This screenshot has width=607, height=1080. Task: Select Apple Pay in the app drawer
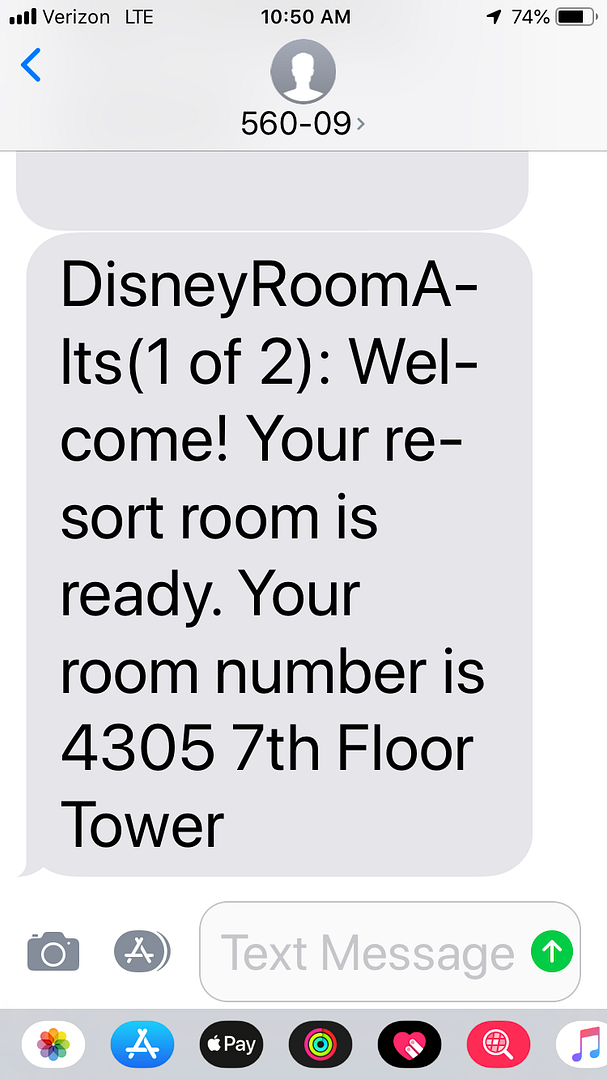pyautogui.click(x=232, y=1044)
